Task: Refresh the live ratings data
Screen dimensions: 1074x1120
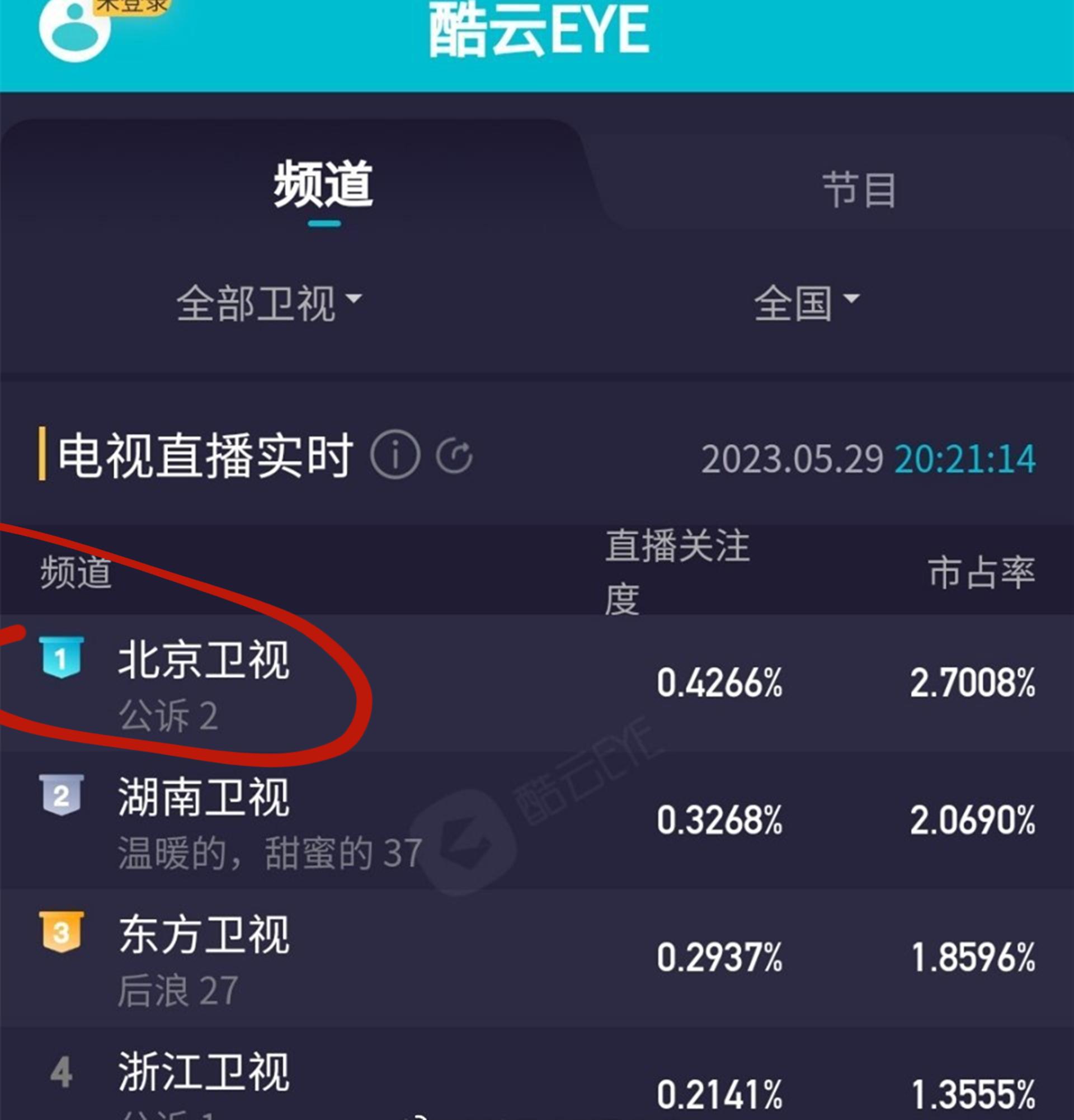Action: (x=454, y=456)
